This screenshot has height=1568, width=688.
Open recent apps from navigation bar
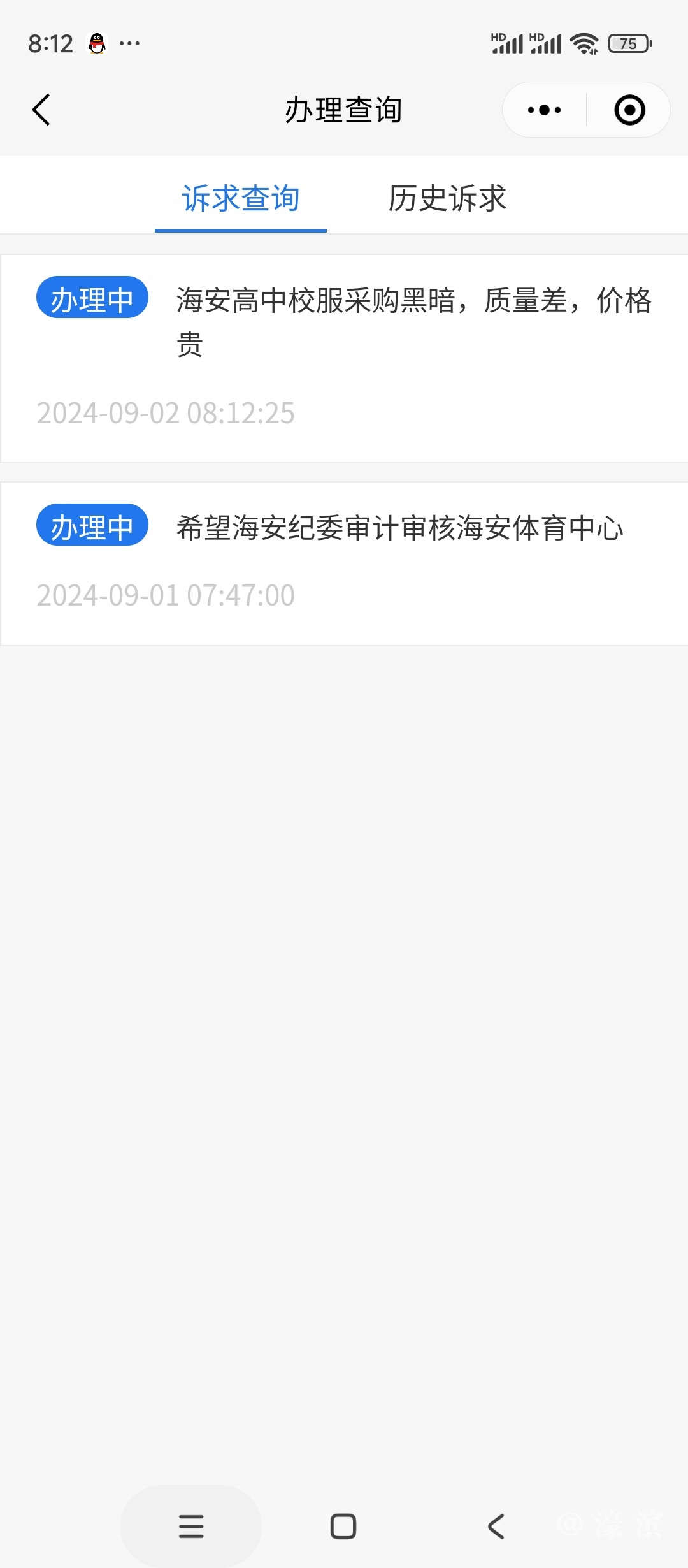click(191, 1526)
